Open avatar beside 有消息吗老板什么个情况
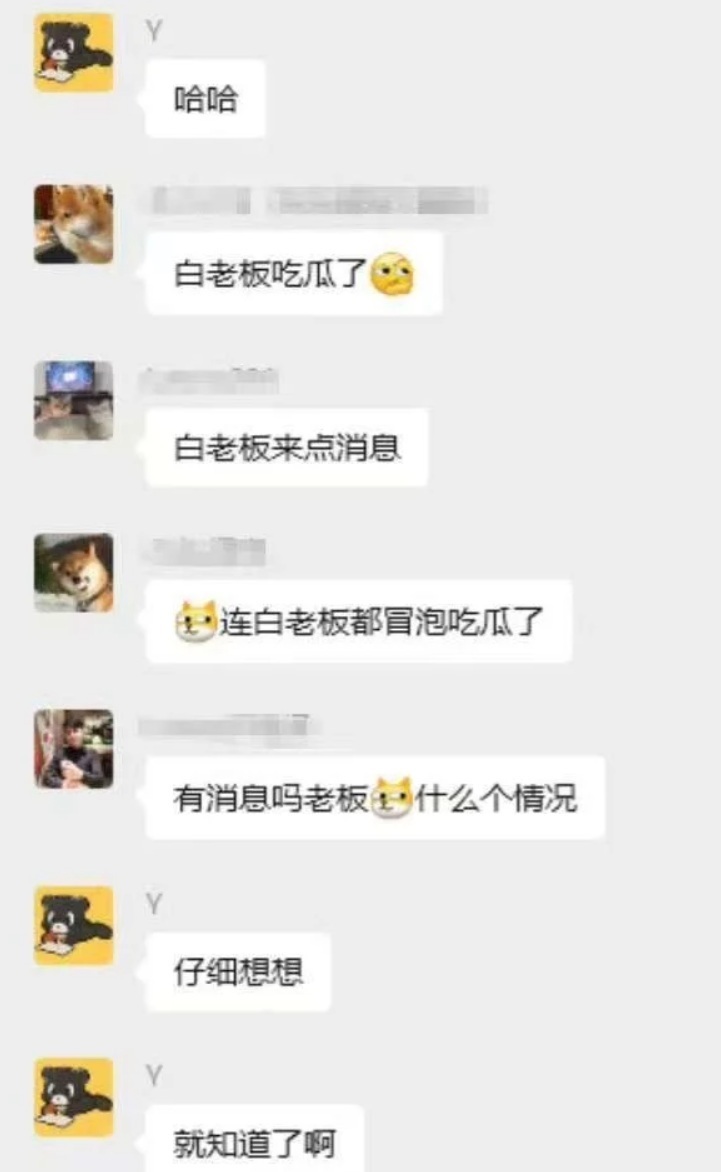721x1172 pixels. coord(74,749)
